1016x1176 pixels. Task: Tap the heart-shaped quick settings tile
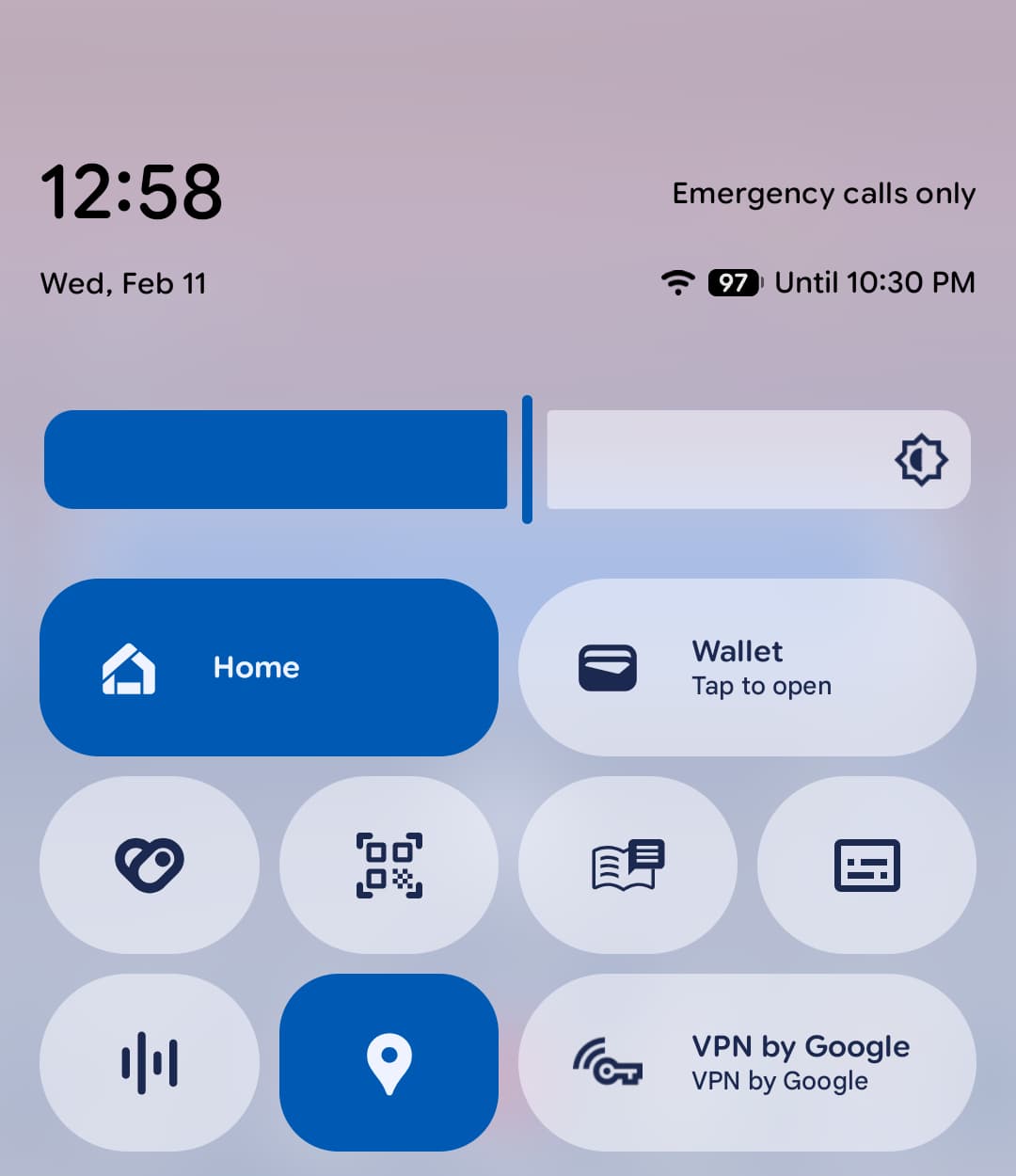point(149,865)
